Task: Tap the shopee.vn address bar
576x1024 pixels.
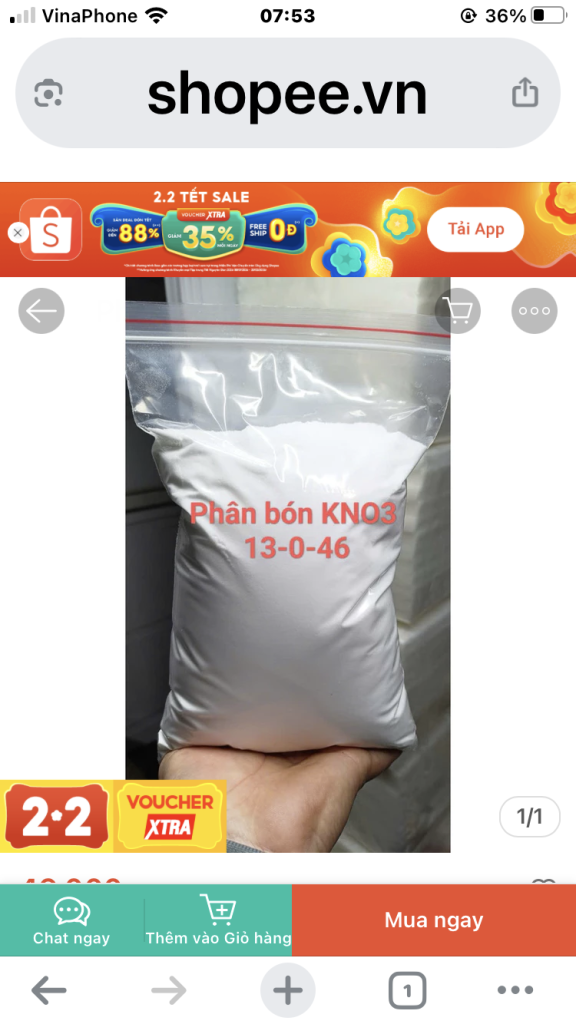Action: [287, 93]
